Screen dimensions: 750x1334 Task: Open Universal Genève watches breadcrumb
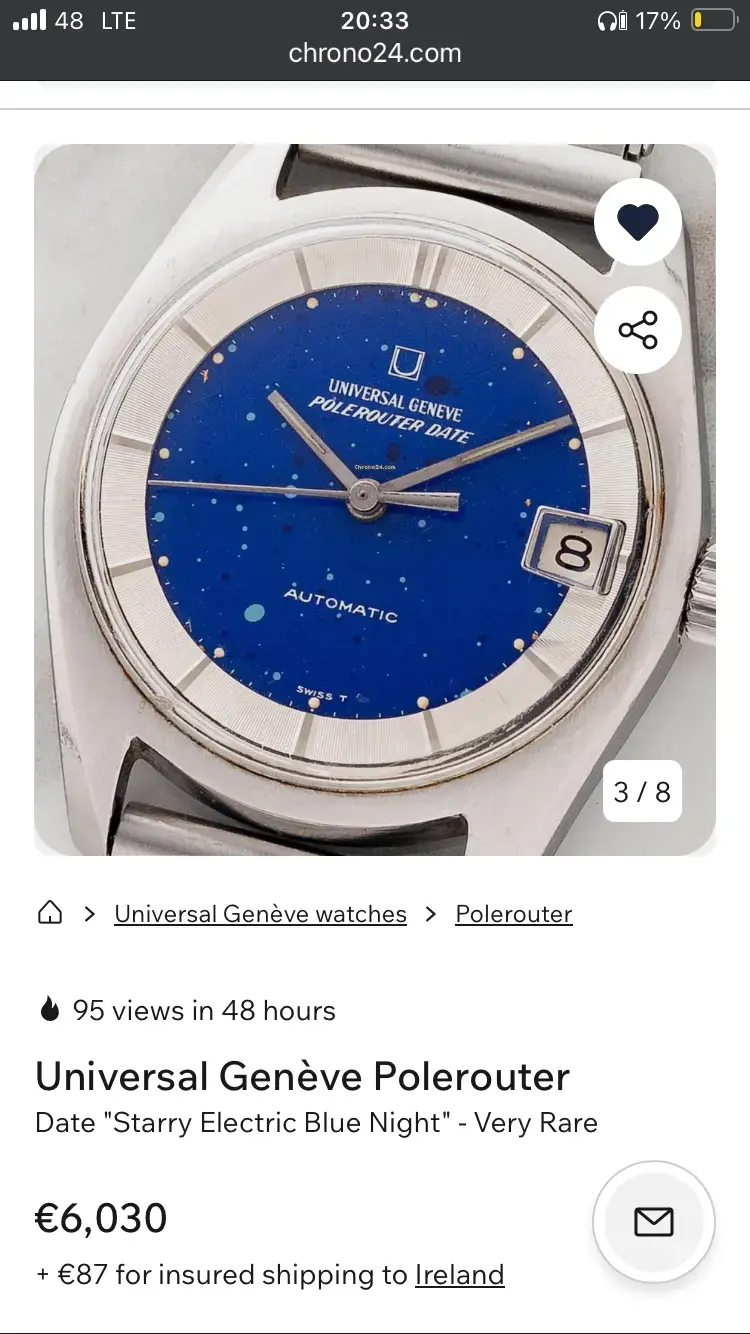click(260, 914)
